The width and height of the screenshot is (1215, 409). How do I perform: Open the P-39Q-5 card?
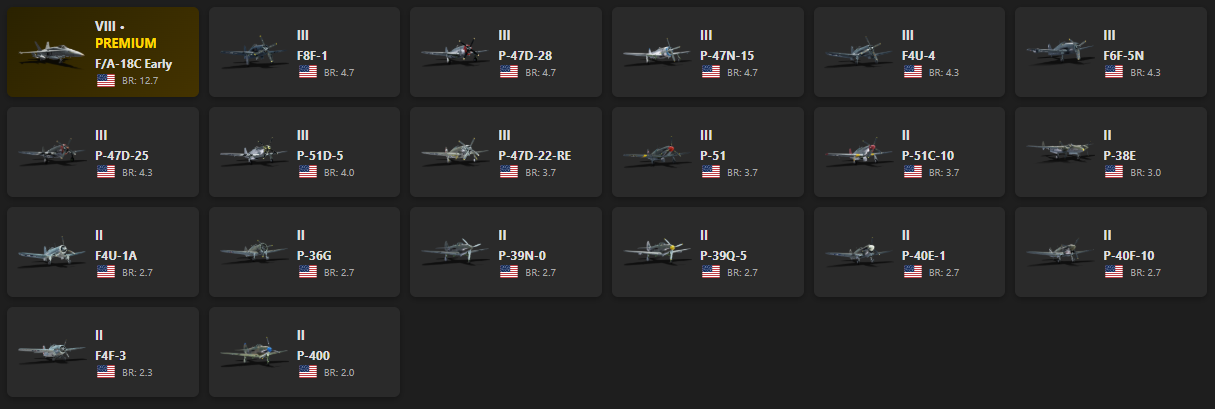click(x=708, y=252)
